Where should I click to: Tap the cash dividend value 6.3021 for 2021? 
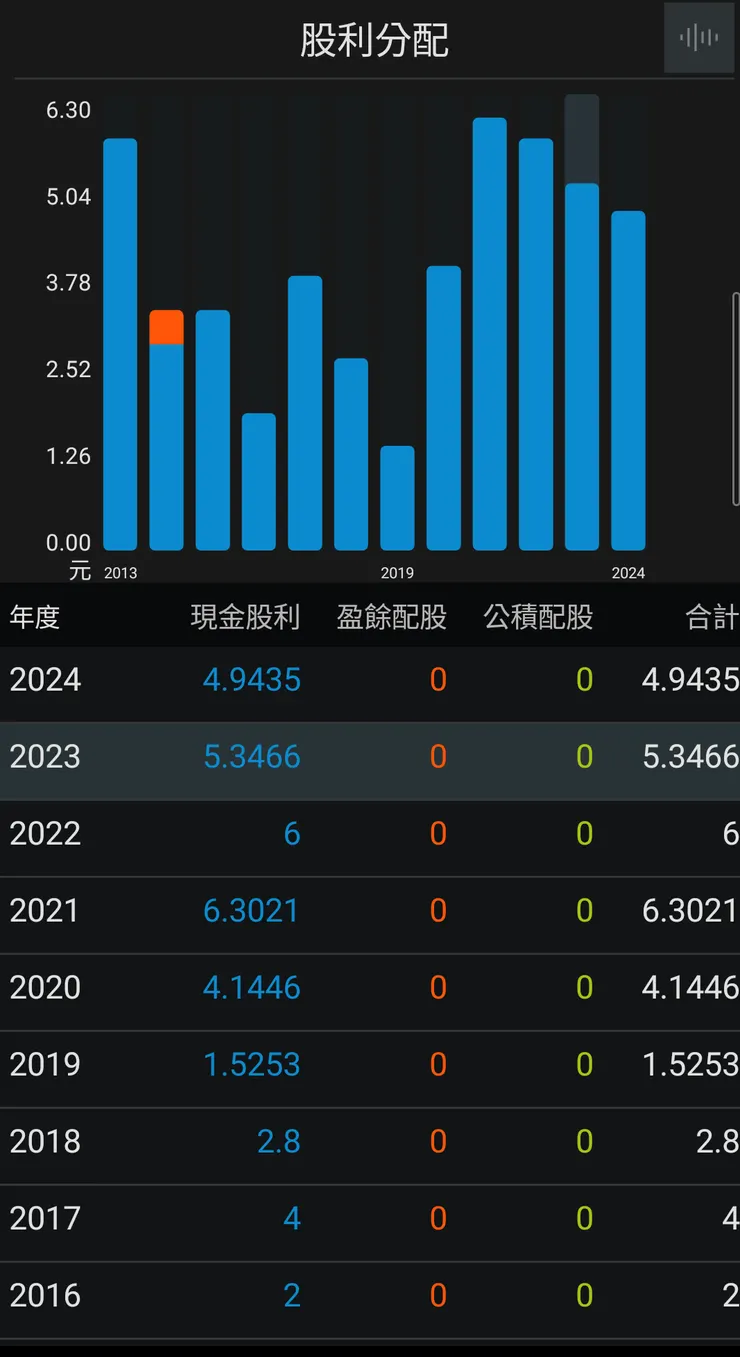click(x=251, y=910)
